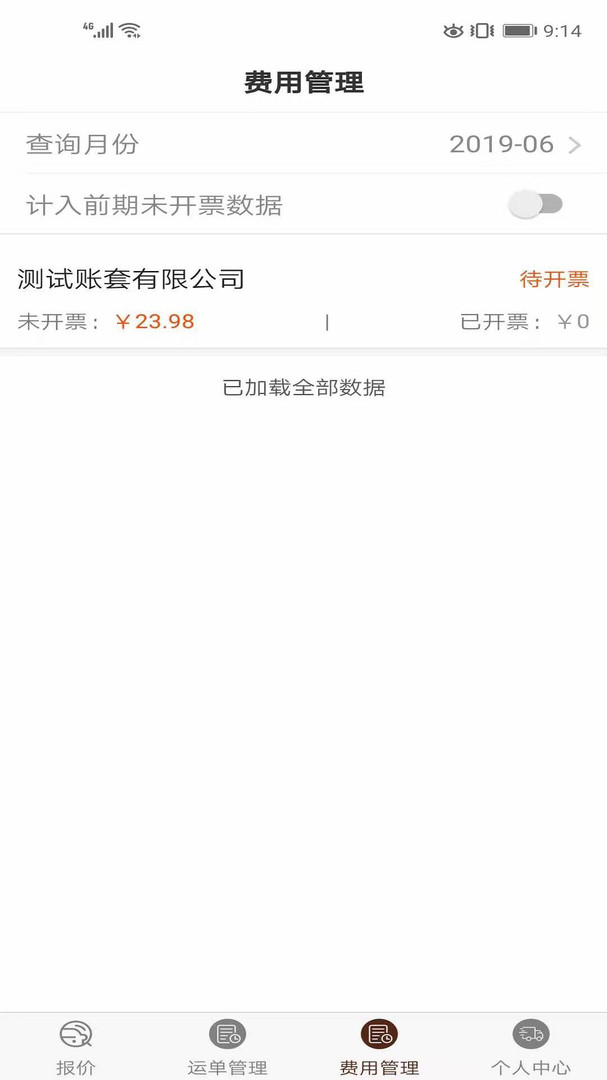
Task: Go to the 运单管理 tab
Action: coord(227,1048)
